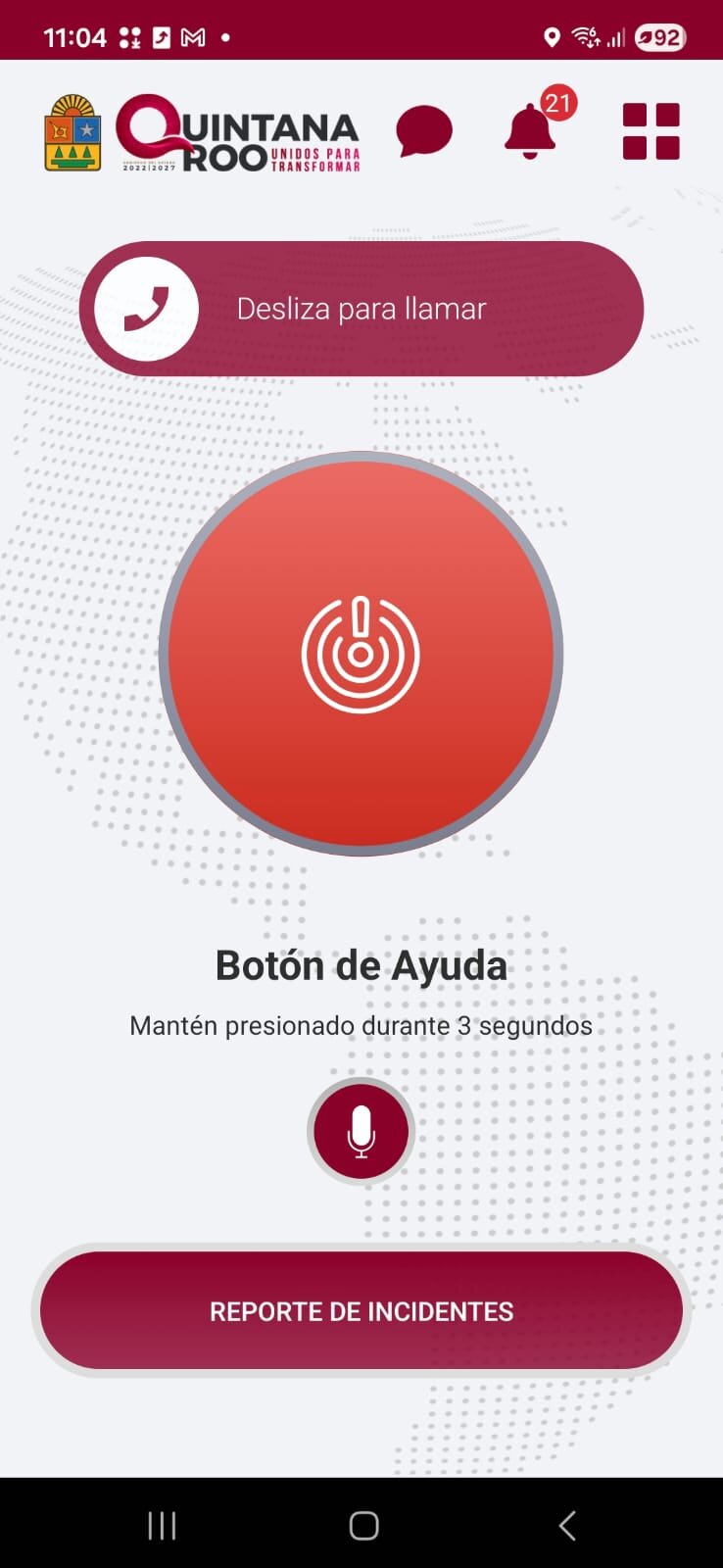The height and width of the screenshot is (1568, 723).
Task: Go back using the system back button
Action: [x=567, y=1525]
